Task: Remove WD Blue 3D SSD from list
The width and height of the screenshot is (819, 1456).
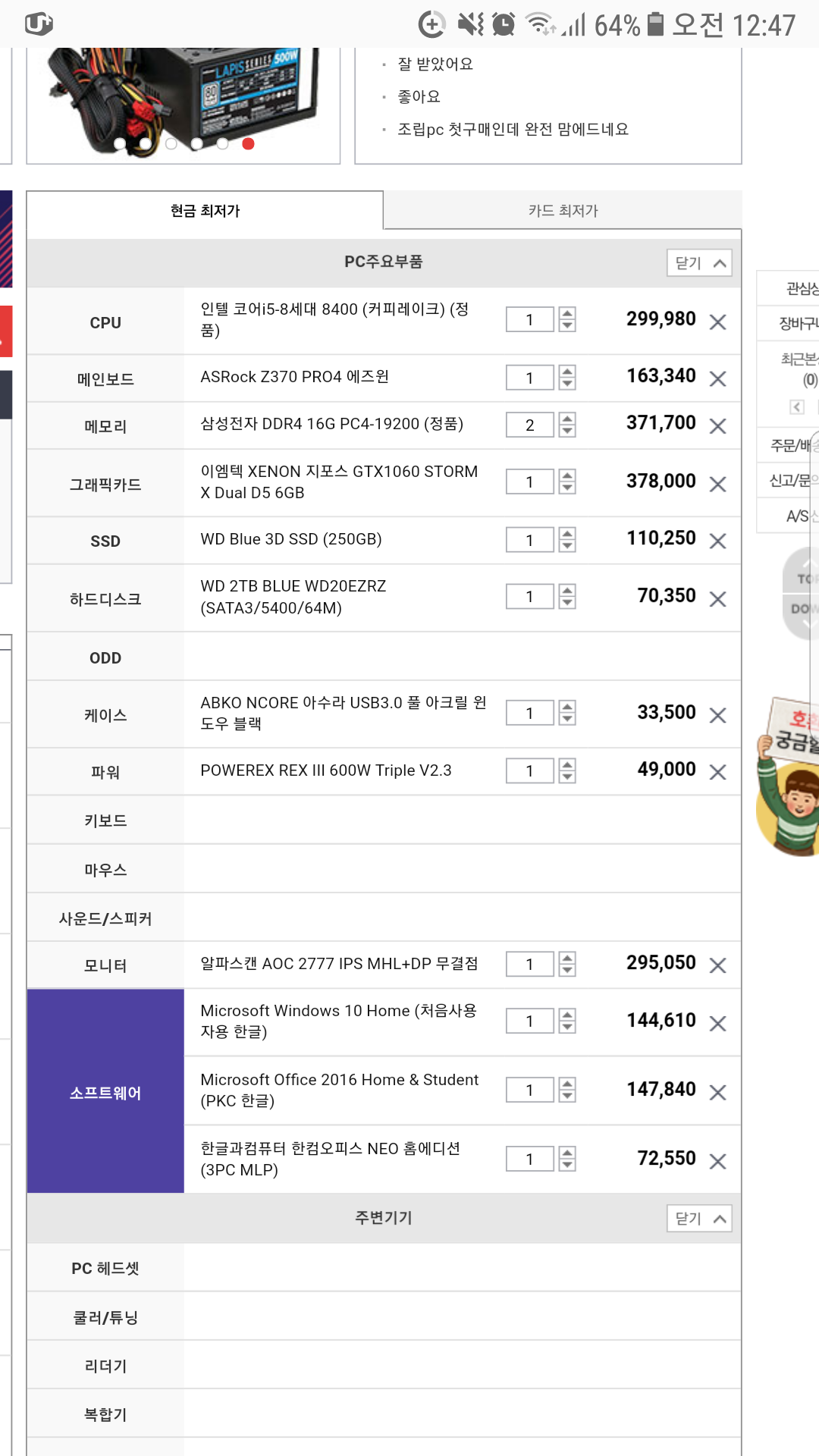Action: 717,541
